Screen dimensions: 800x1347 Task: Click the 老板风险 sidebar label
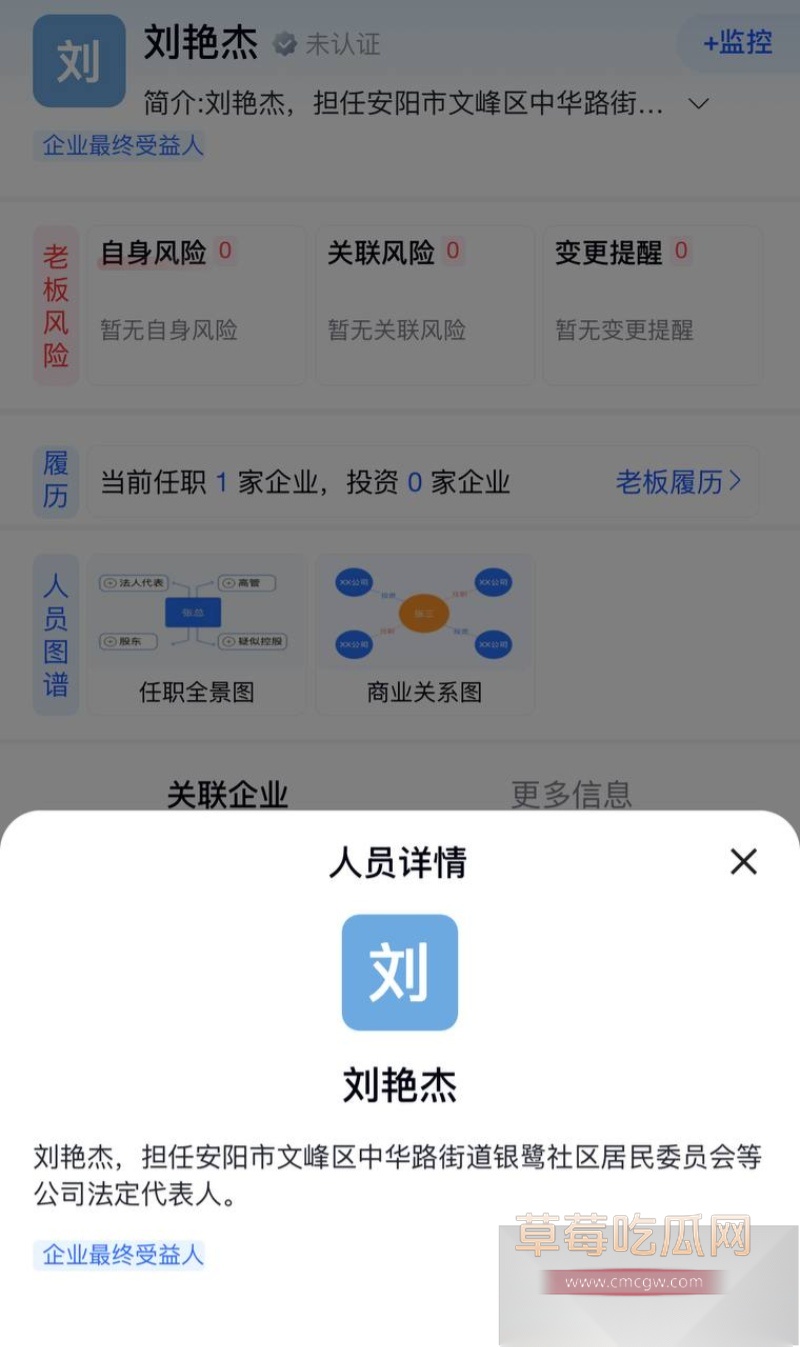click(55, 304)
